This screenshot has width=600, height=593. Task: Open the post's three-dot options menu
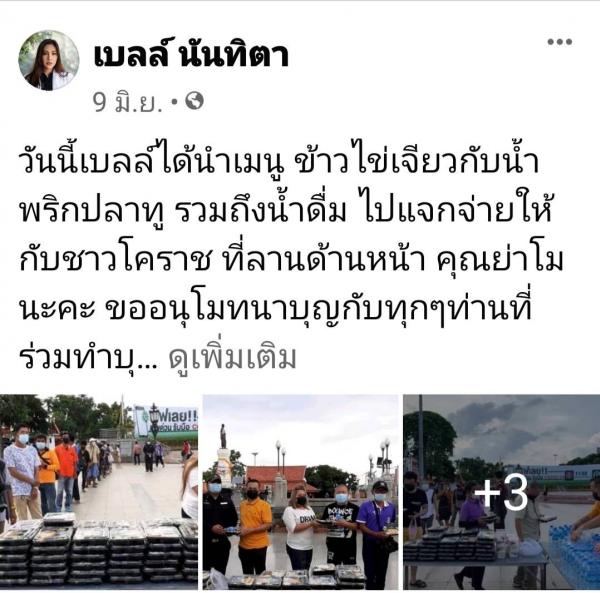(559, 42)
